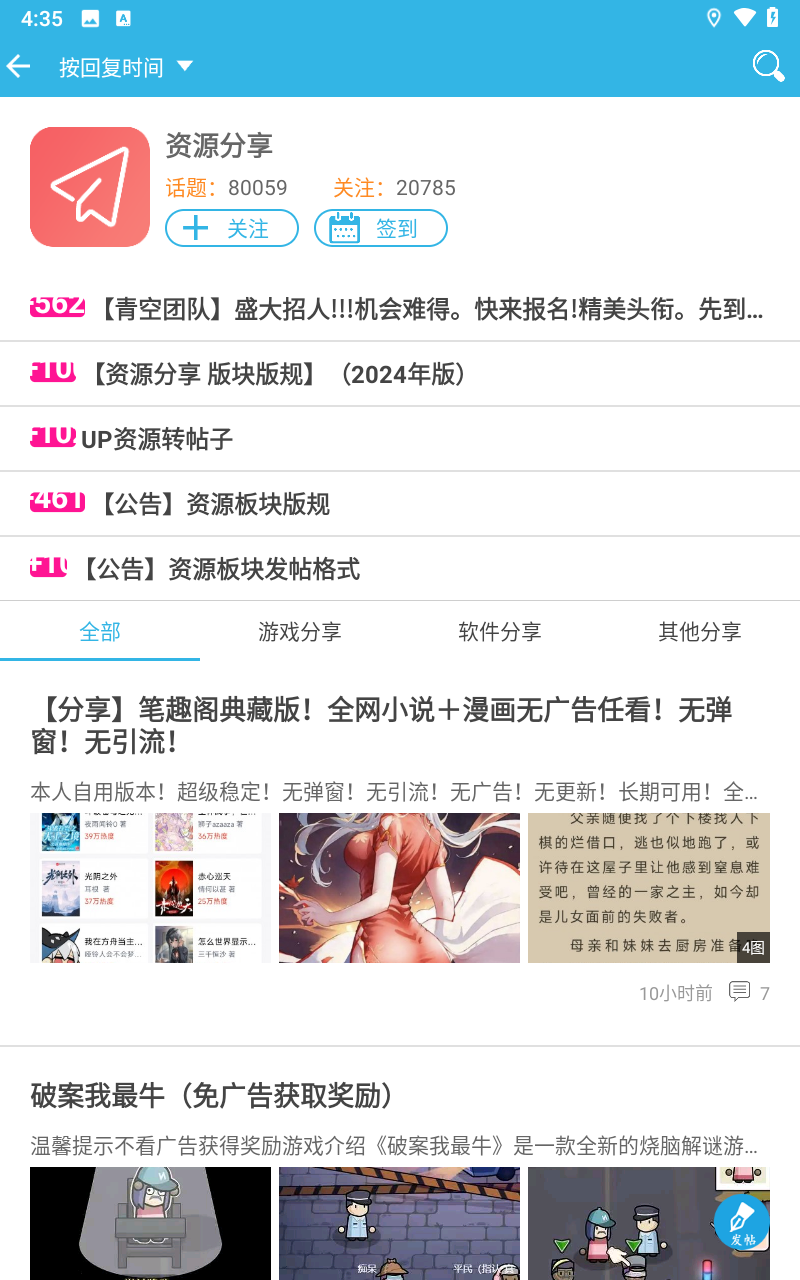Open the search magnifier icon

coord(768,67)
